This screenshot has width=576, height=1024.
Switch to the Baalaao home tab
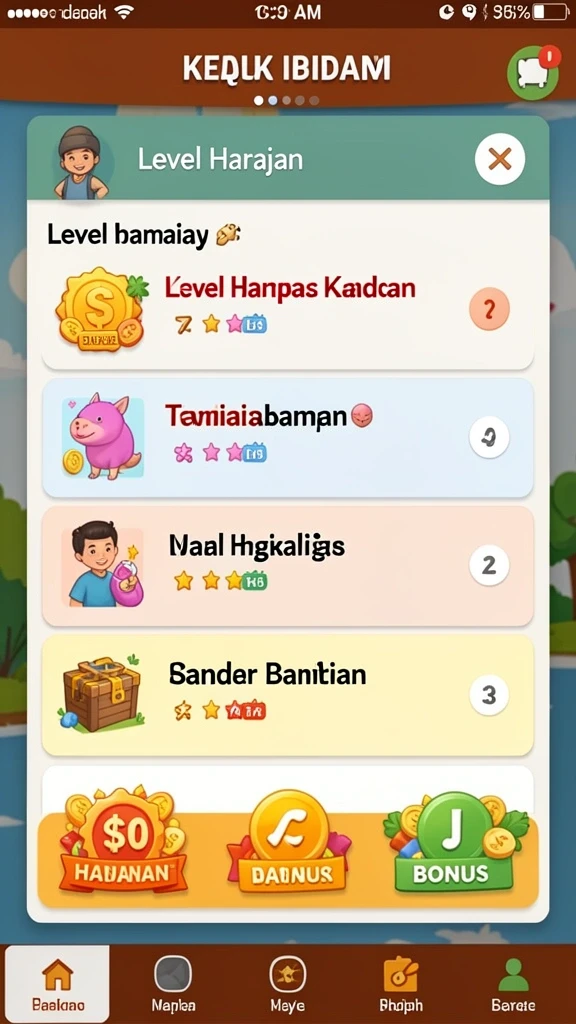pos(57,984)
